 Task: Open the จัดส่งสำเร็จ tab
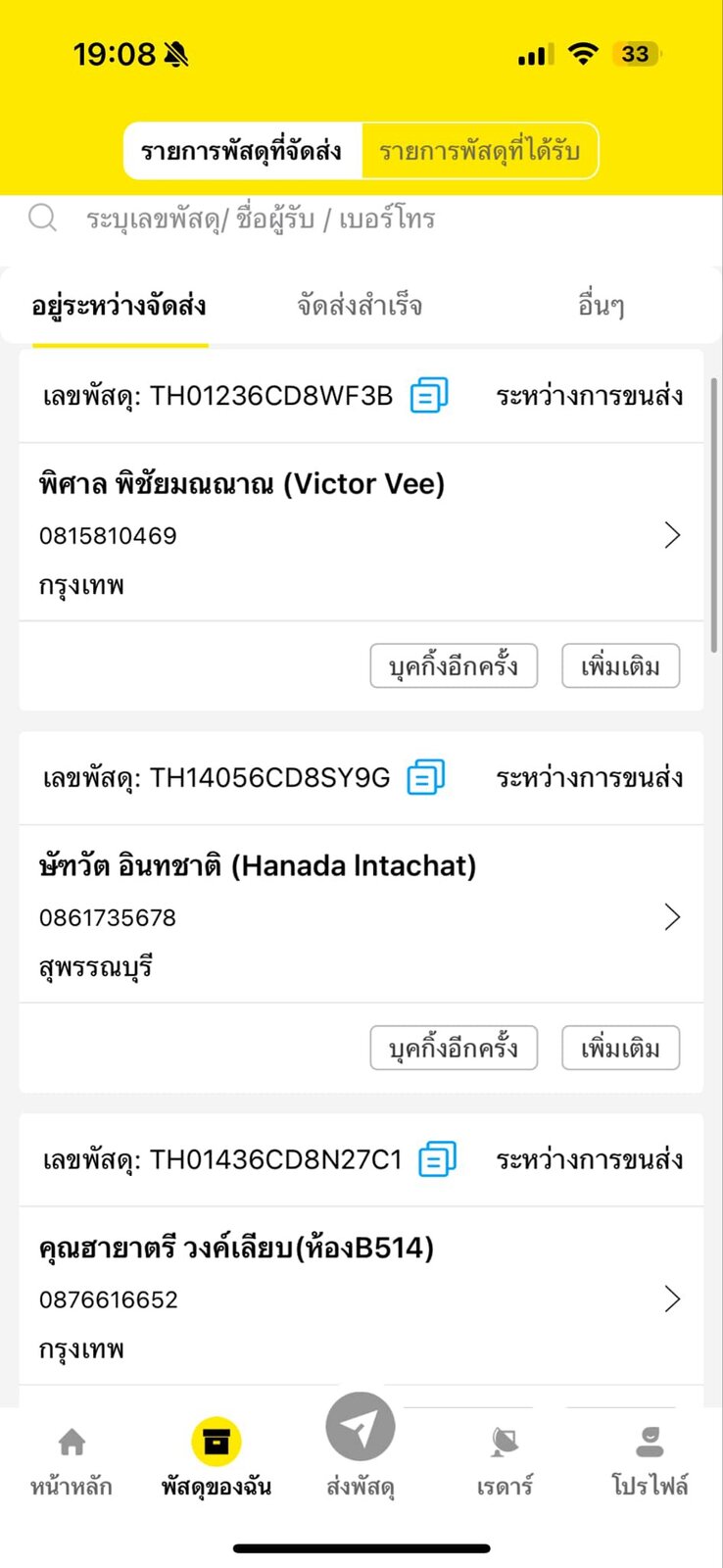pyautogui.click(x=360, y=306)
